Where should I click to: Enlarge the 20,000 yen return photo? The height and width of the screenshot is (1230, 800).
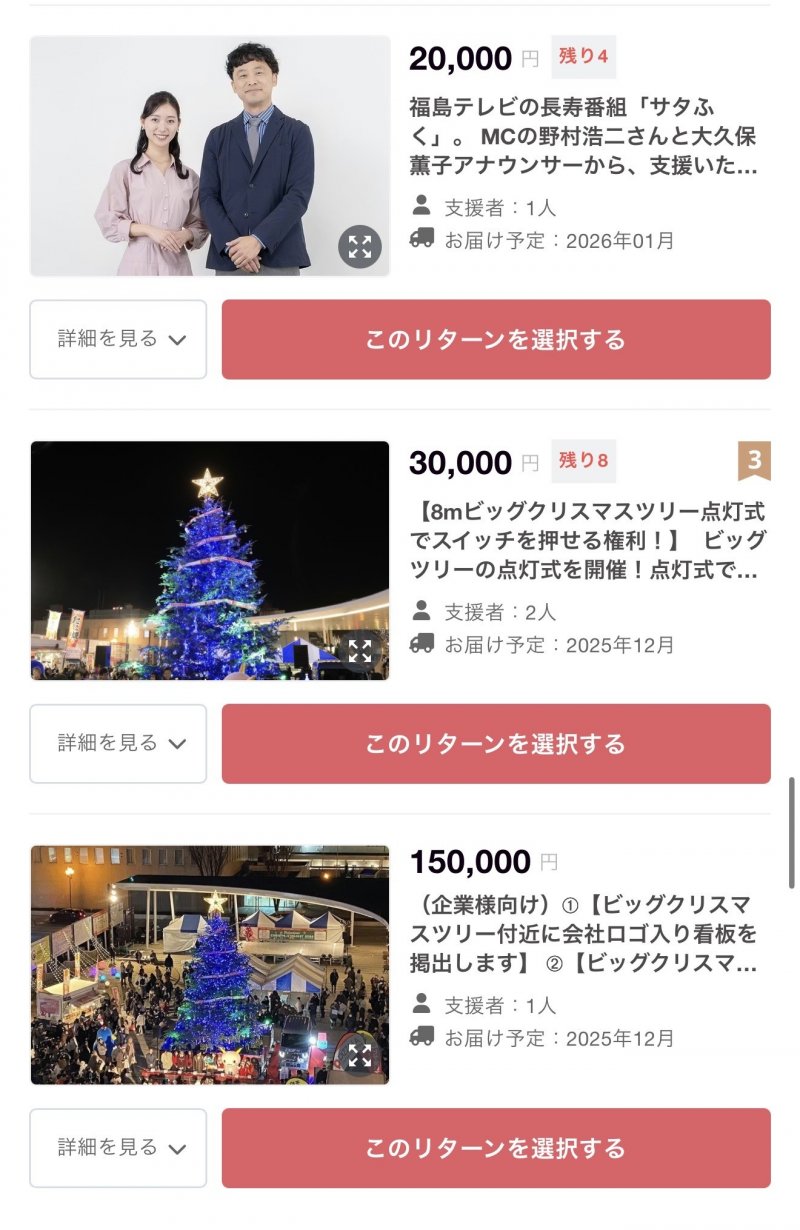coord(360,247)
